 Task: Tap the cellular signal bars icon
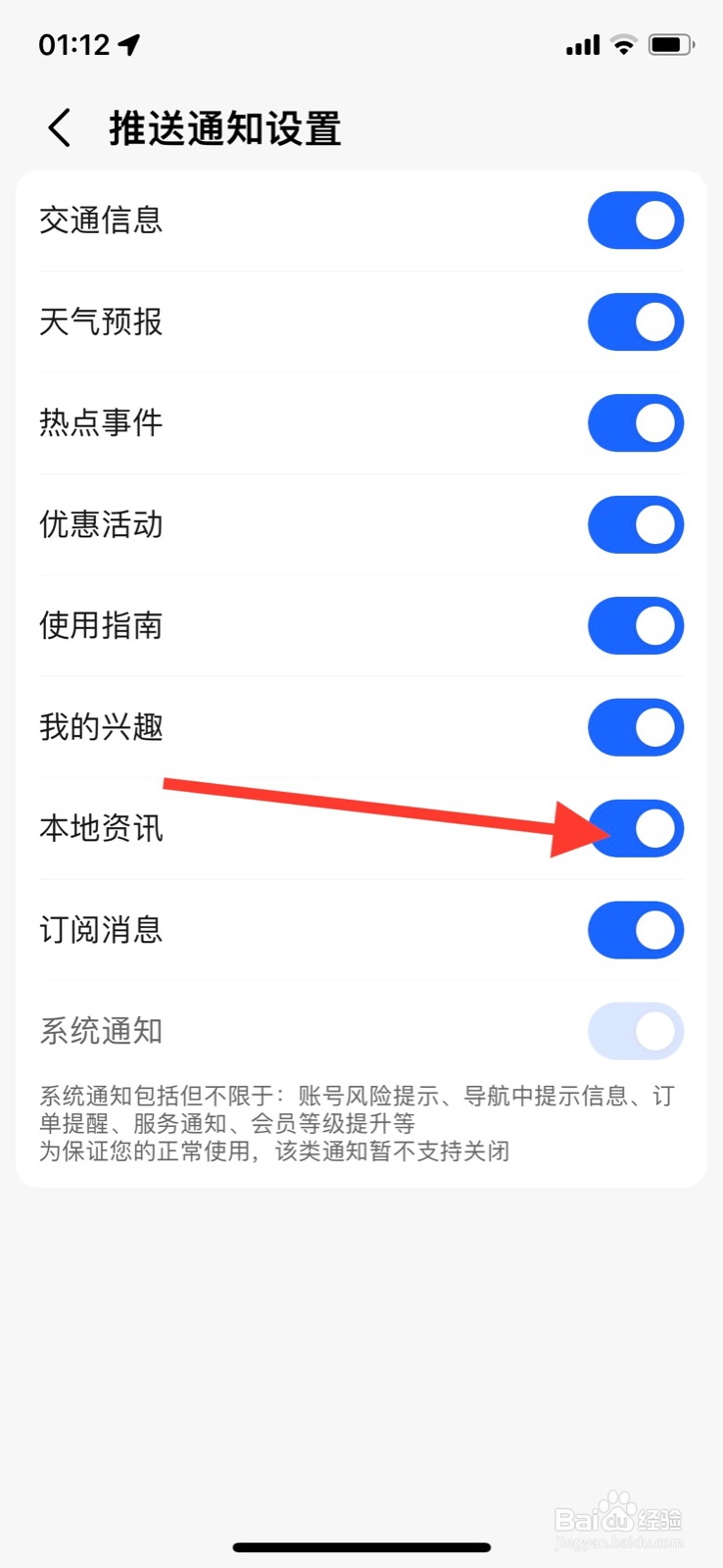tap(580, 44)
